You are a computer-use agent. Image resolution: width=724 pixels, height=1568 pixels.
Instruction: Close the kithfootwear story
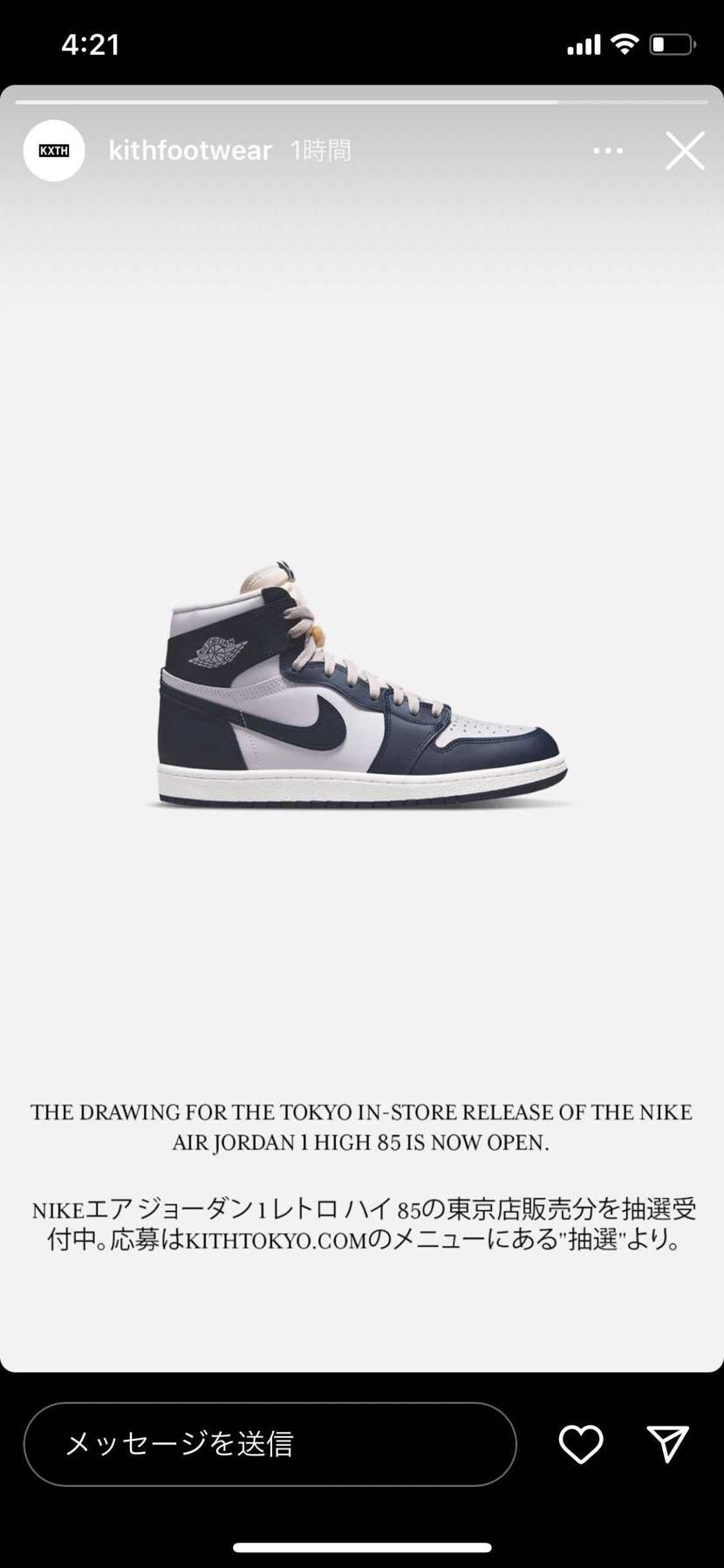click(685, 151)
